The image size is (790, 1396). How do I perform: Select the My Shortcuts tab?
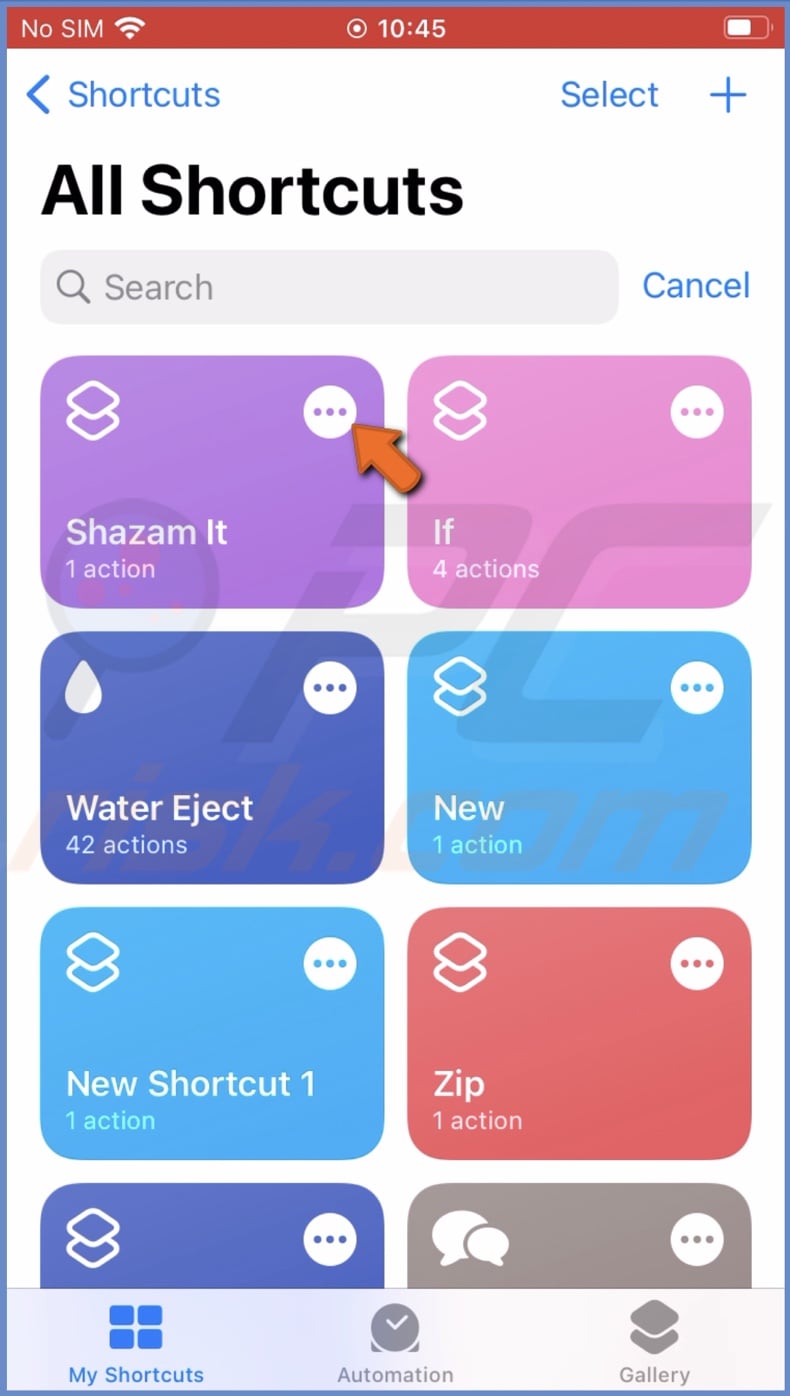click(136, 1344)
